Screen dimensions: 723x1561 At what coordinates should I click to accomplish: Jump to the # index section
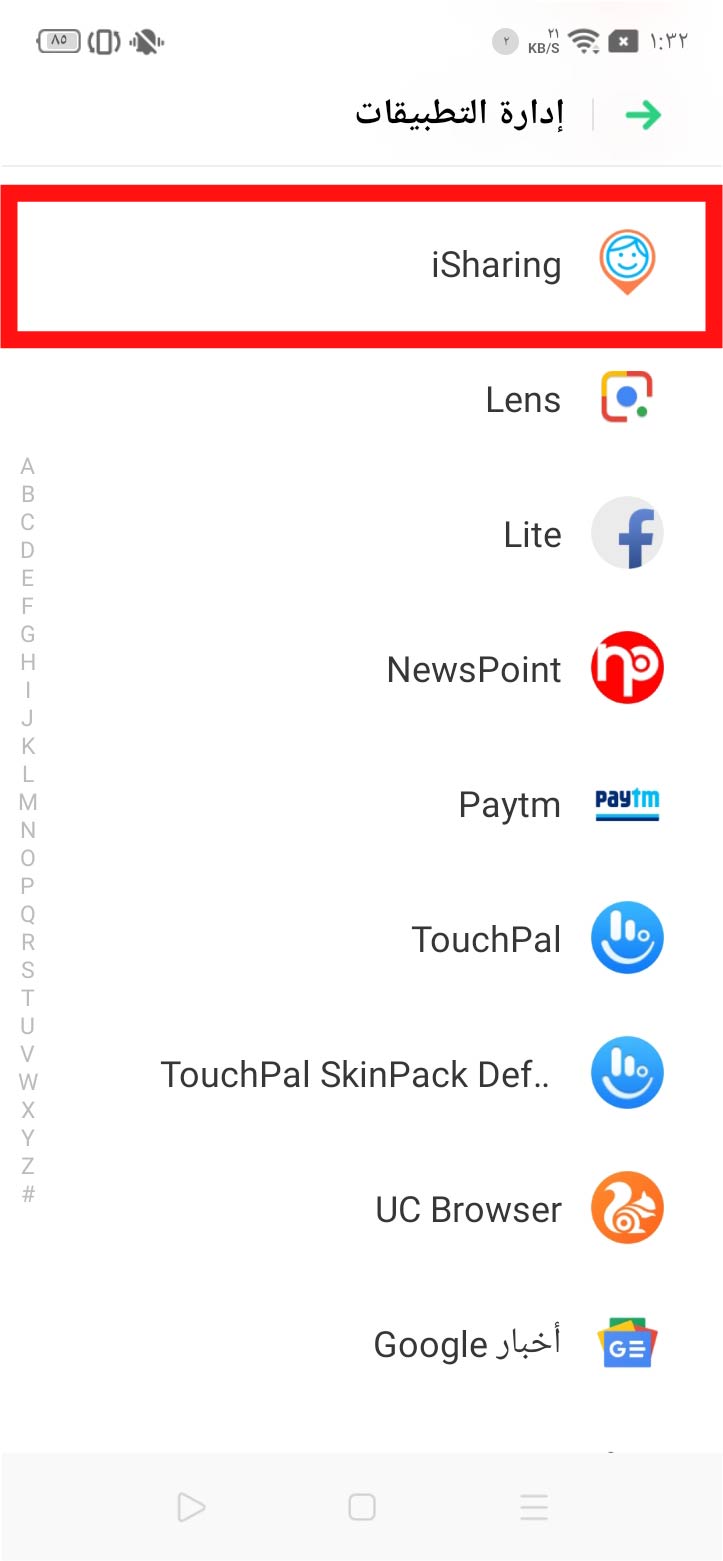28,1194
